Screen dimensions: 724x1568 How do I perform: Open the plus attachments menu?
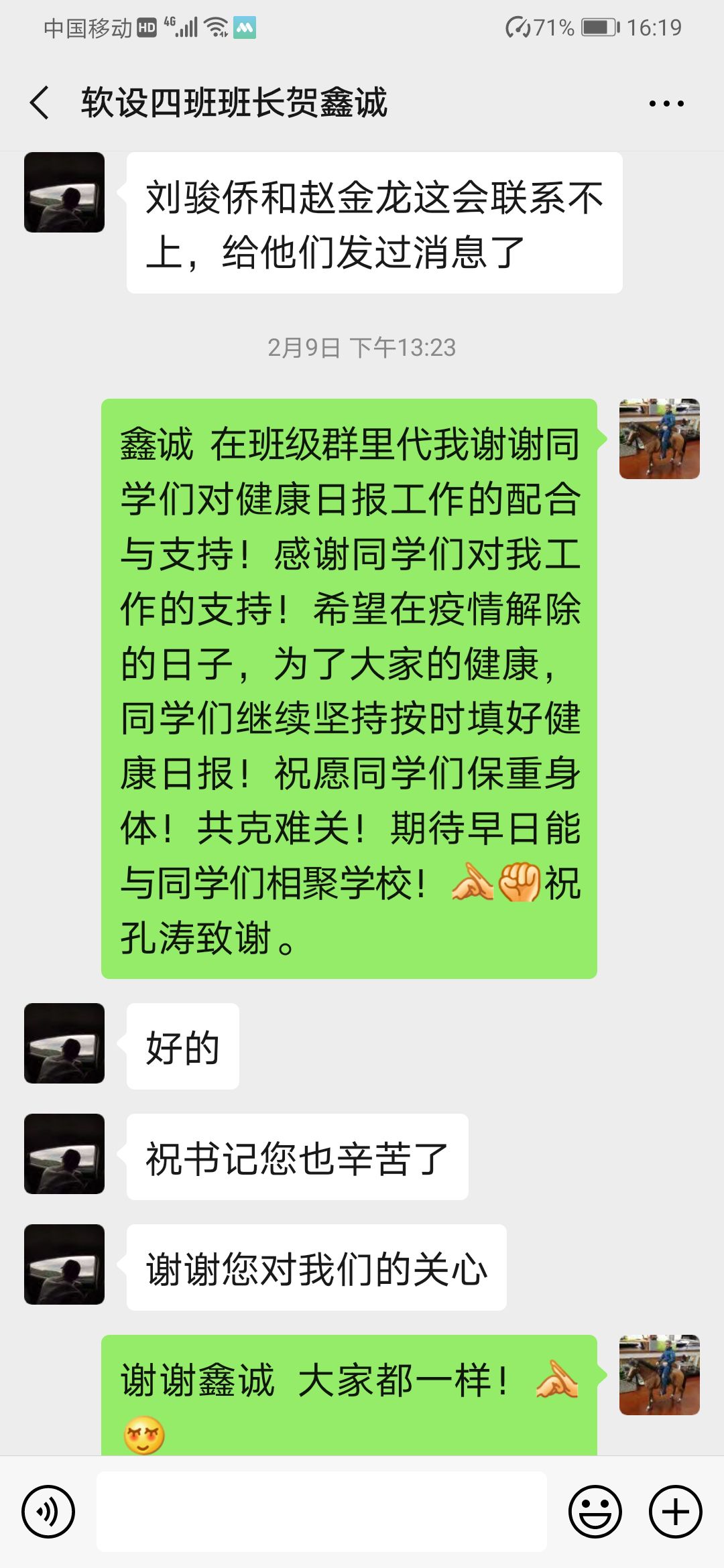[676, 1512]
